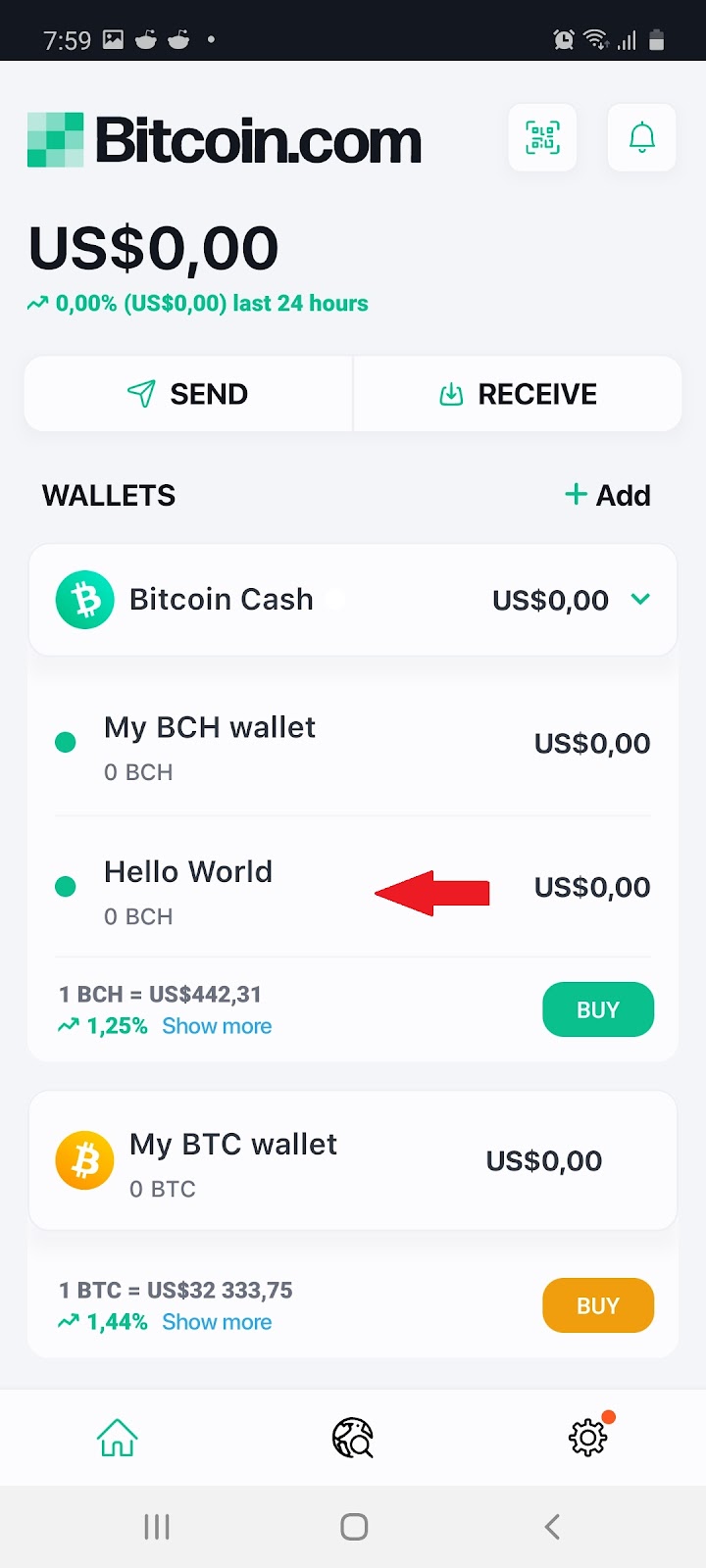Open My BTC wallet
The width and height of the screenshot is (706, 1568).
pyautogui.click(x=233, y=1161)
